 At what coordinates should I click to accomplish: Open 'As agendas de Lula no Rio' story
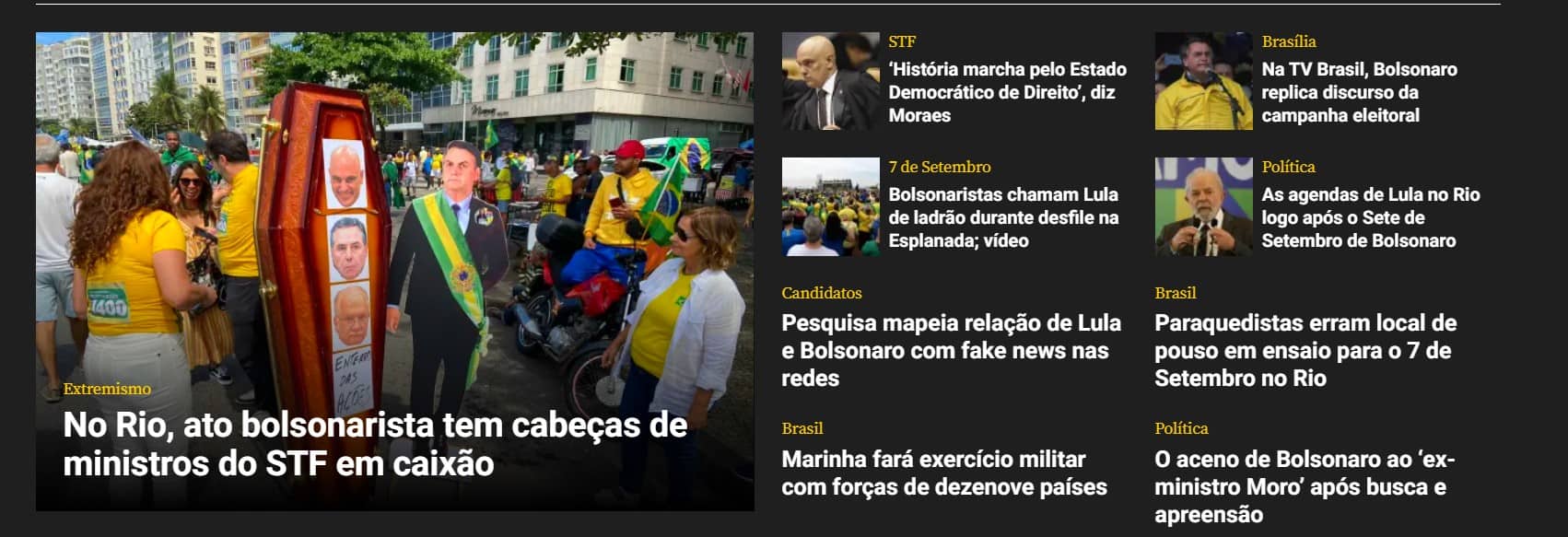(1370, 217)
